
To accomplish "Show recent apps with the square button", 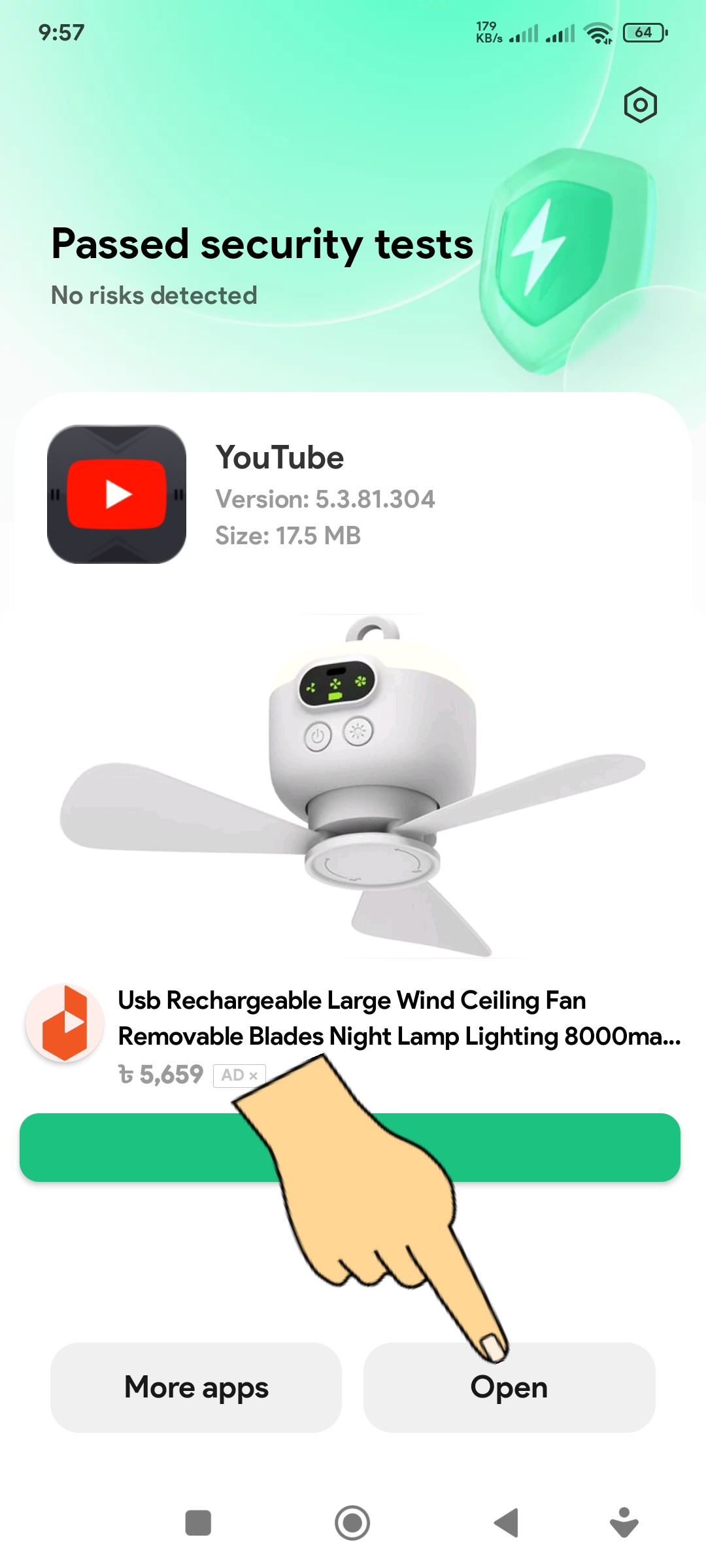I will [198, 1523].
